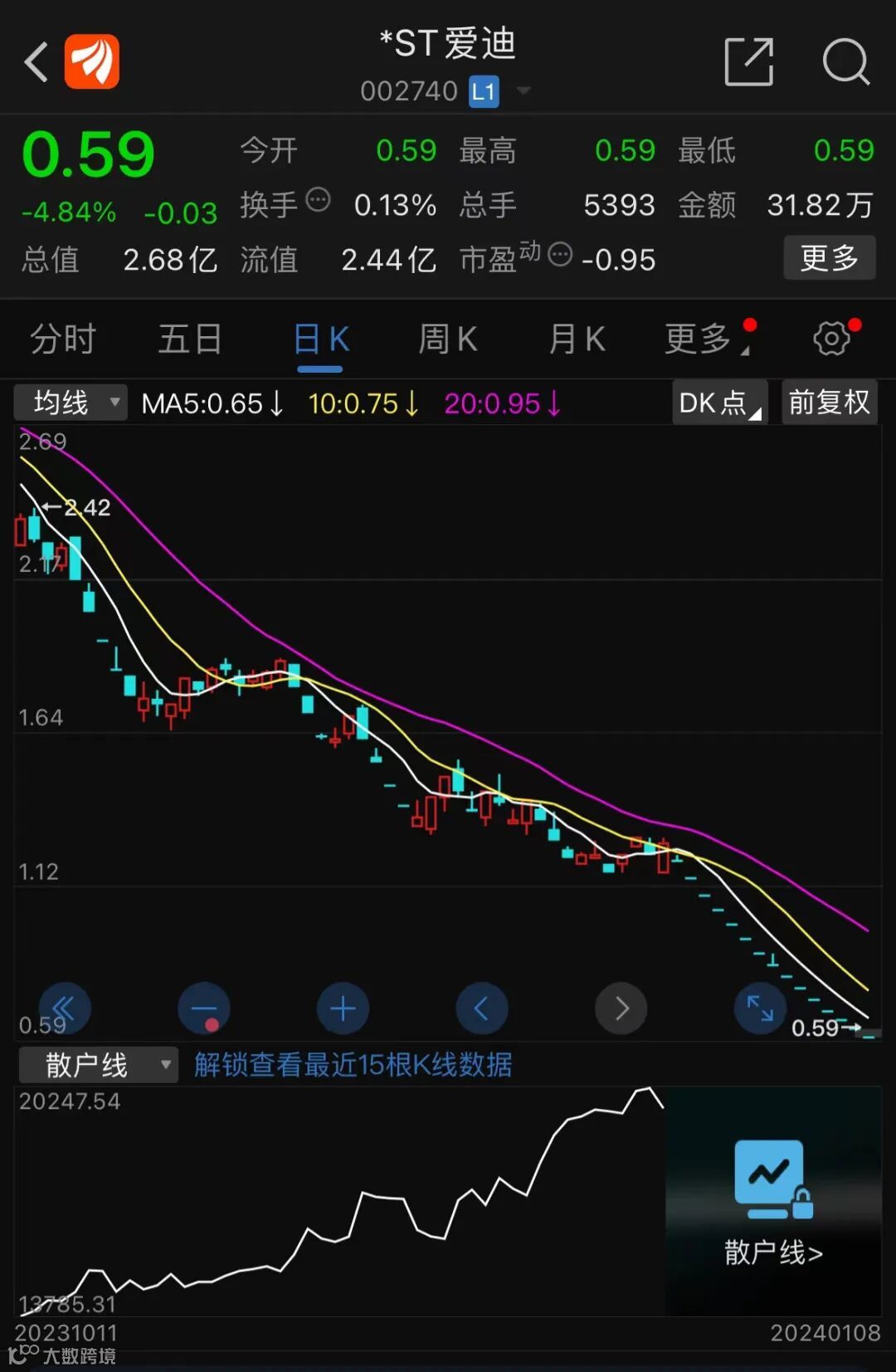This screenshot has height=1372, width=896.
Task: Open the 均线 indicator dropdown
Action: tap(71, 403)
